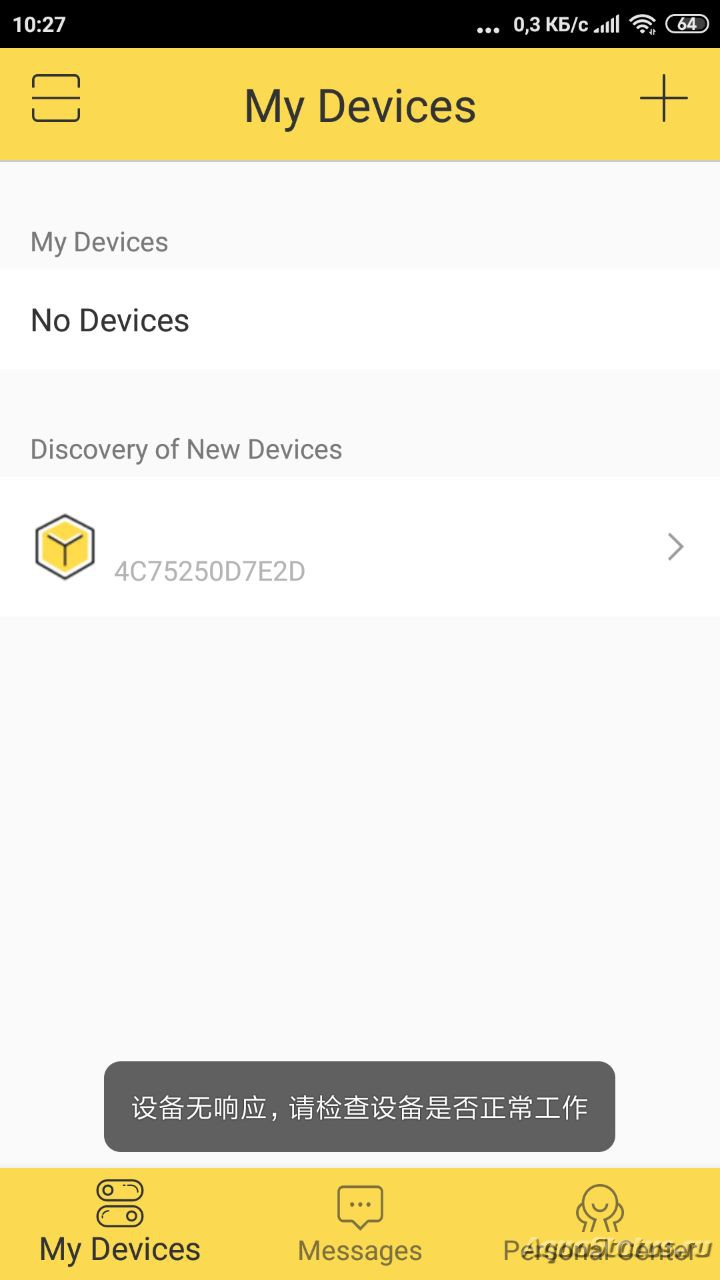Open the scan icon in the header
Viewport: 720px width, 1280px height.
[x=56, y=98]
